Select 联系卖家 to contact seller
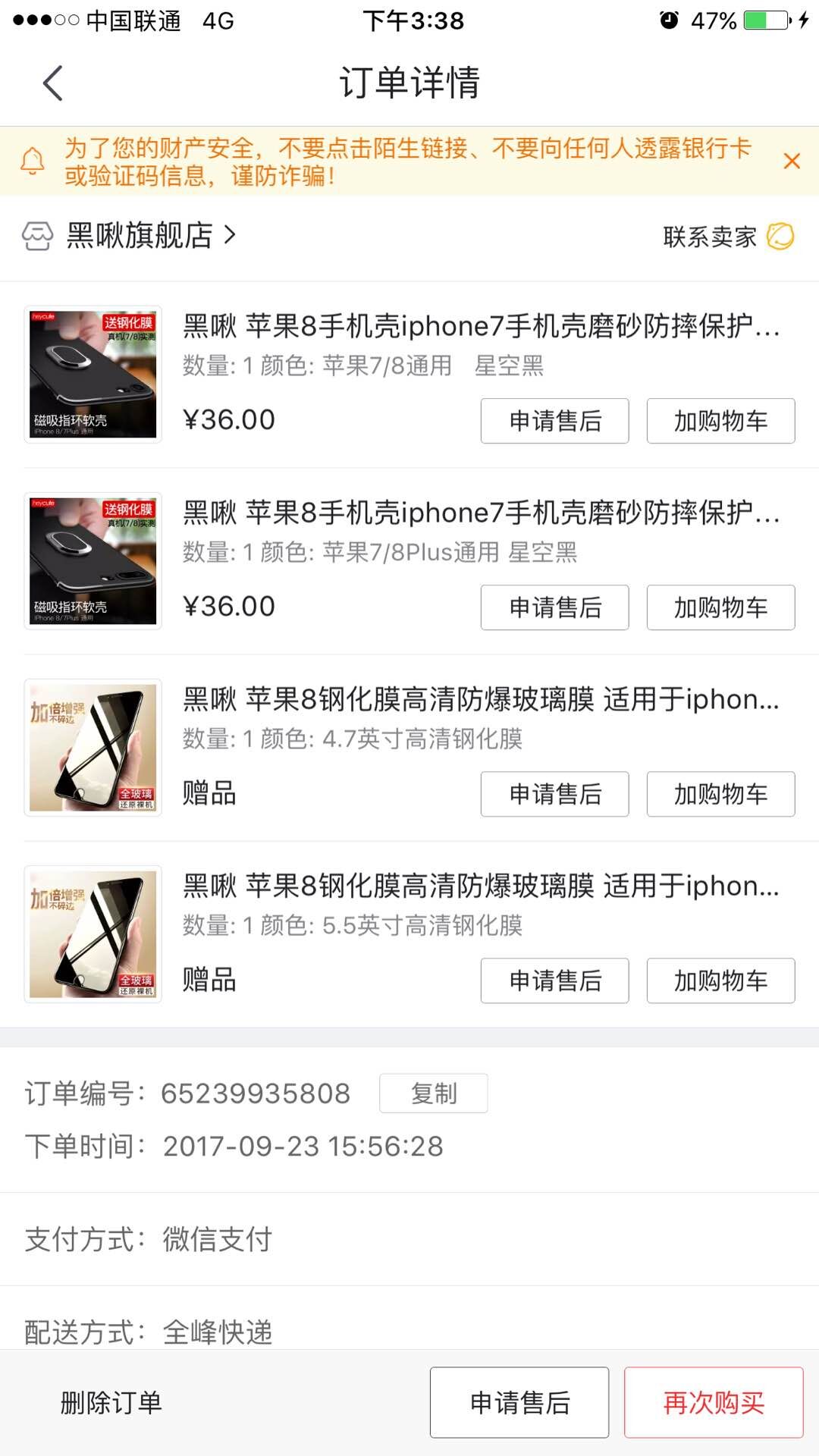The height and width of the screenshot is (1456, 819). (x=709, y=236)
